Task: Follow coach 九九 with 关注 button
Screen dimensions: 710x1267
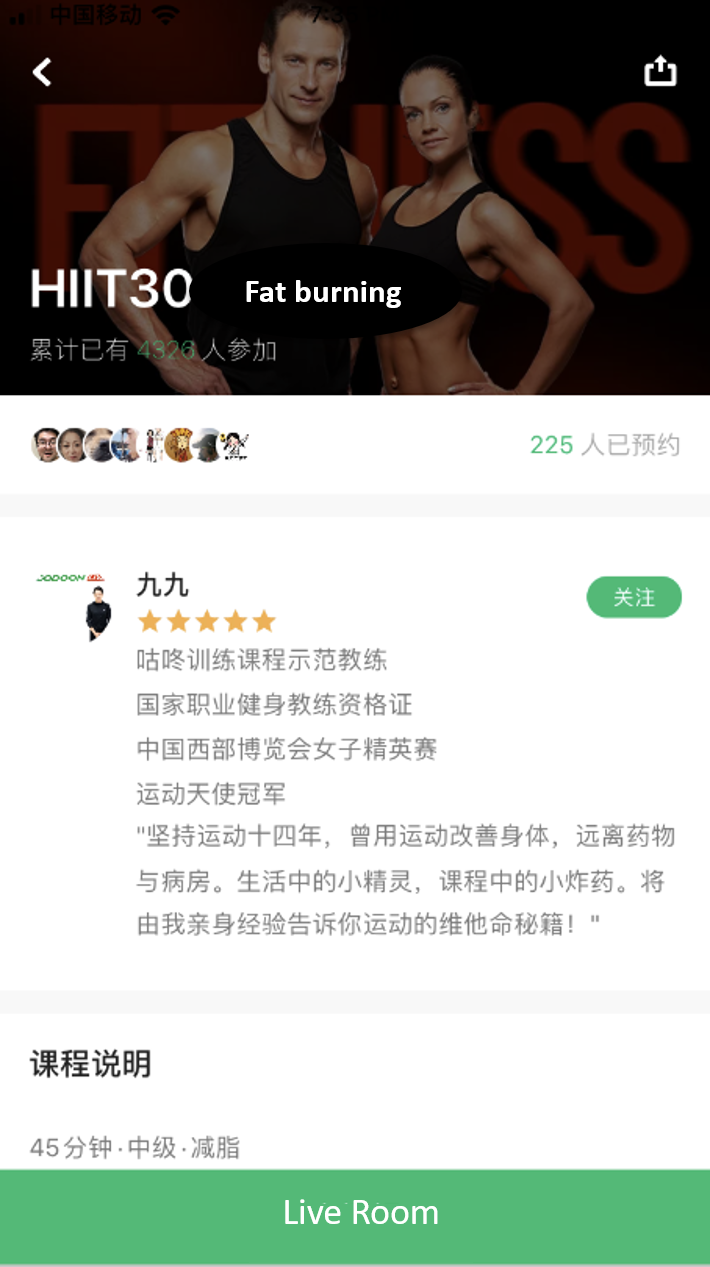Action: pos(634,597)
